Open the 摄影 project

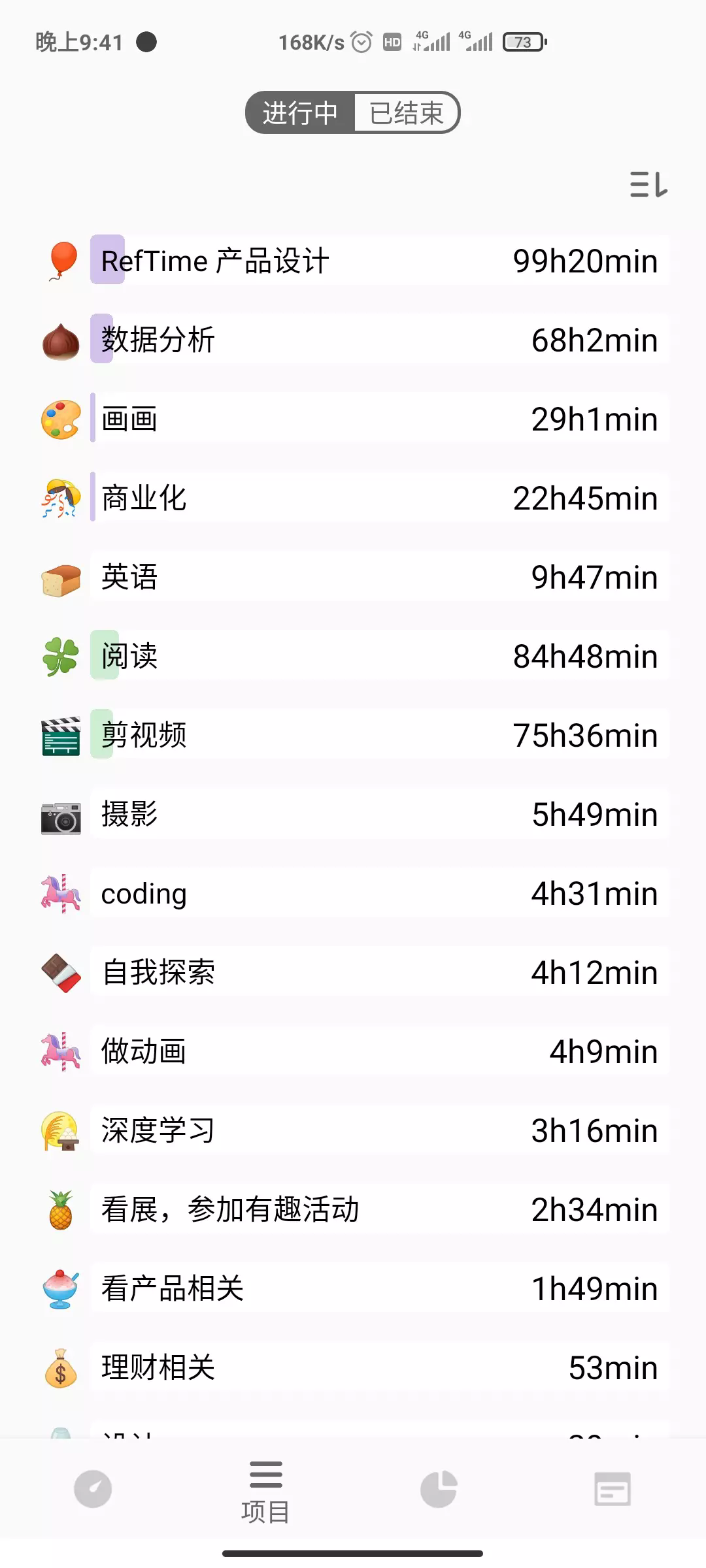(x=379, y=814)
